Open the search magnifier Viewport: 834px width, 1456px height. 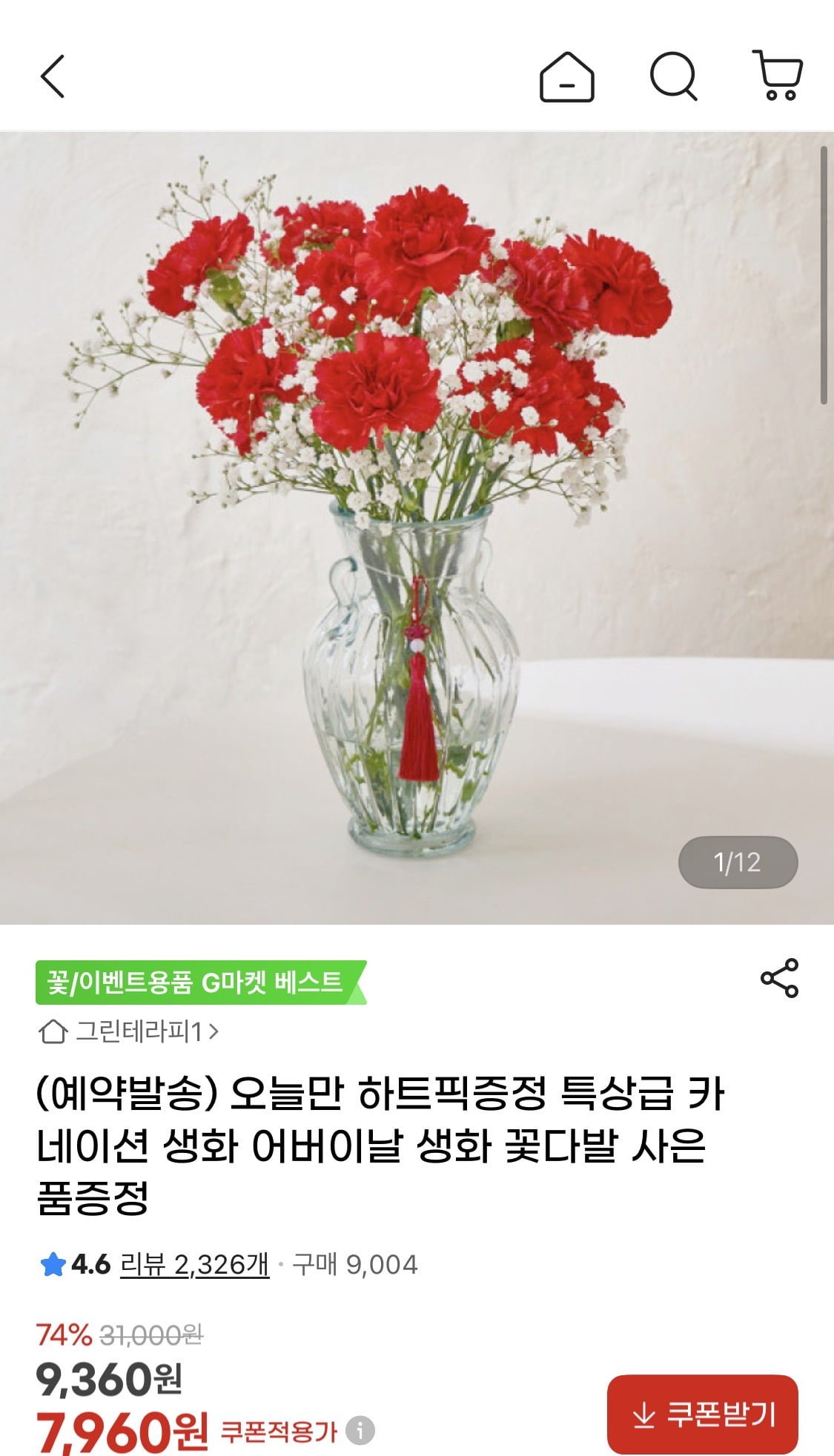(673, 76)
